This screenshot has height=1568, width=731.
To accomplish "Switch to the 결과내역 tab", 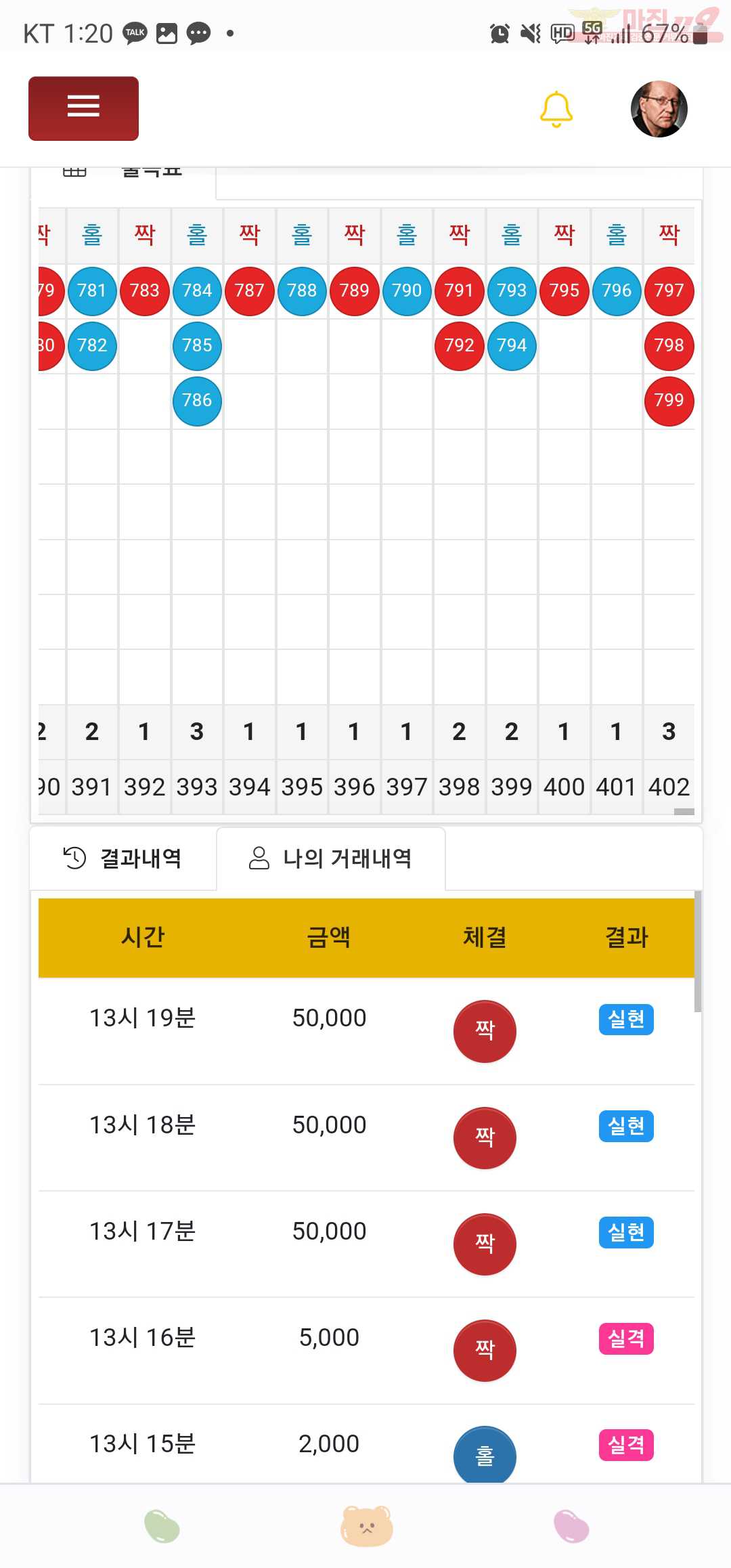I will tap(123, 858).
